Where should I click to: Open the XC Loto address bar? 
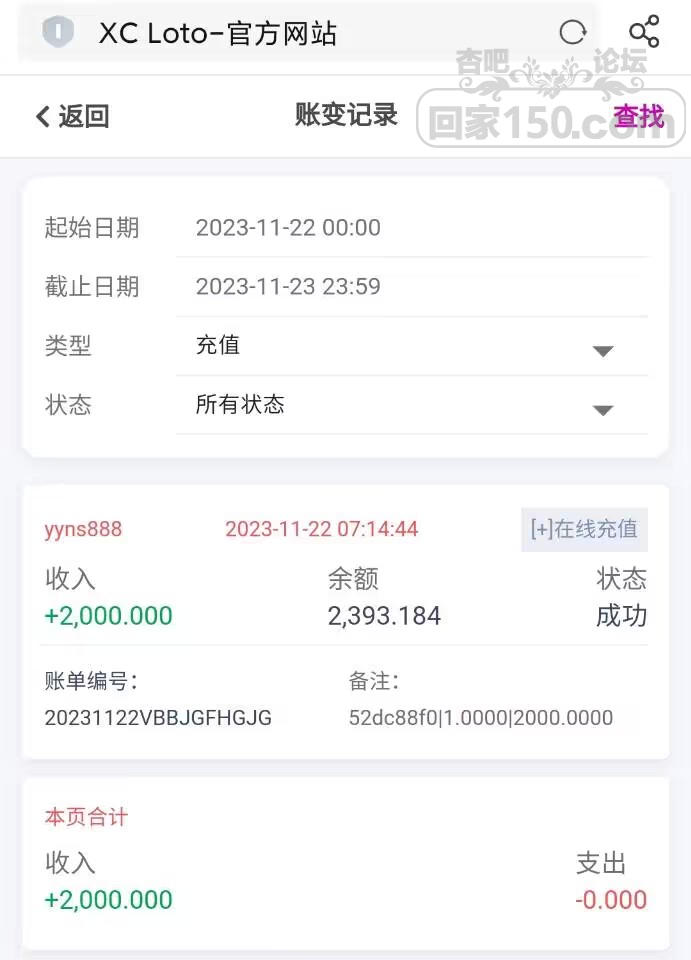pyautogui.click(x=300, y=33)
